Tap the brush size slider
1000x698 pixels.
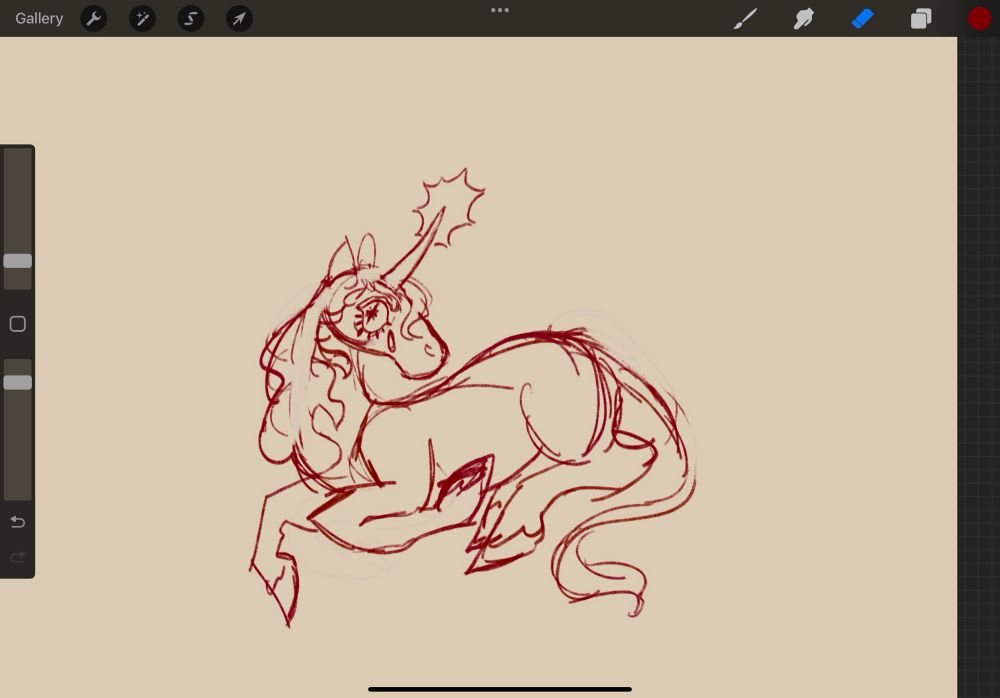(18, 260)
